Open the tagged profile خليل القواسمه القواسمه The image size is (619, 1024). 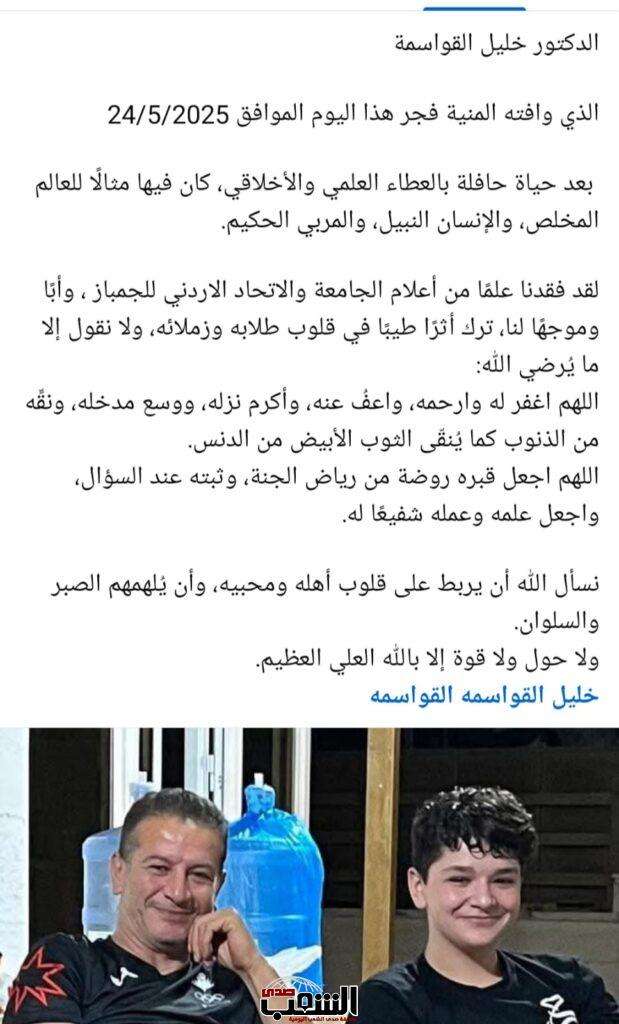(x=484, y=696)
